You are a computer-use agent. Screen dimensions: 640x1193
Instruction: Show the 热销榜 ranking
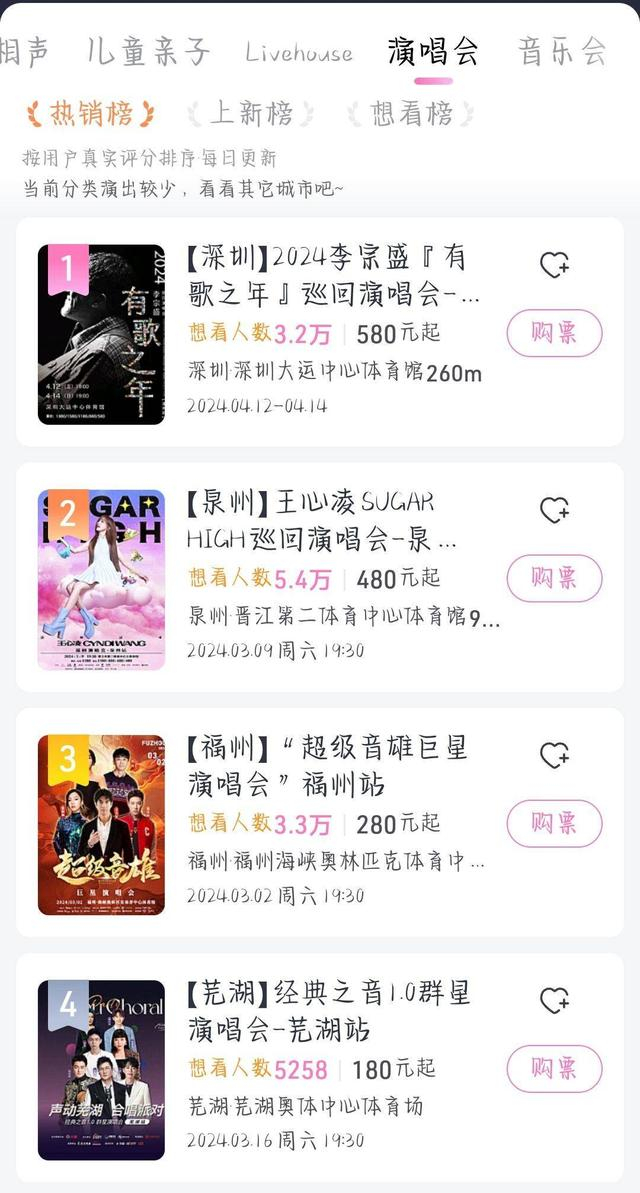point(91,114)
